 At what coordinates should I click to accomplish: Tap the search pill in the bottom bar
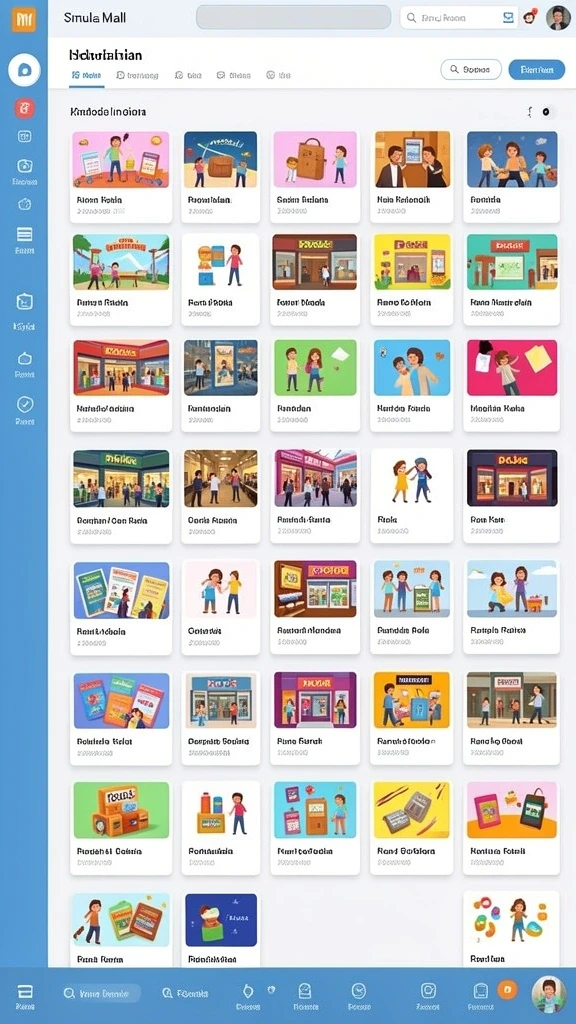(101, 993)
